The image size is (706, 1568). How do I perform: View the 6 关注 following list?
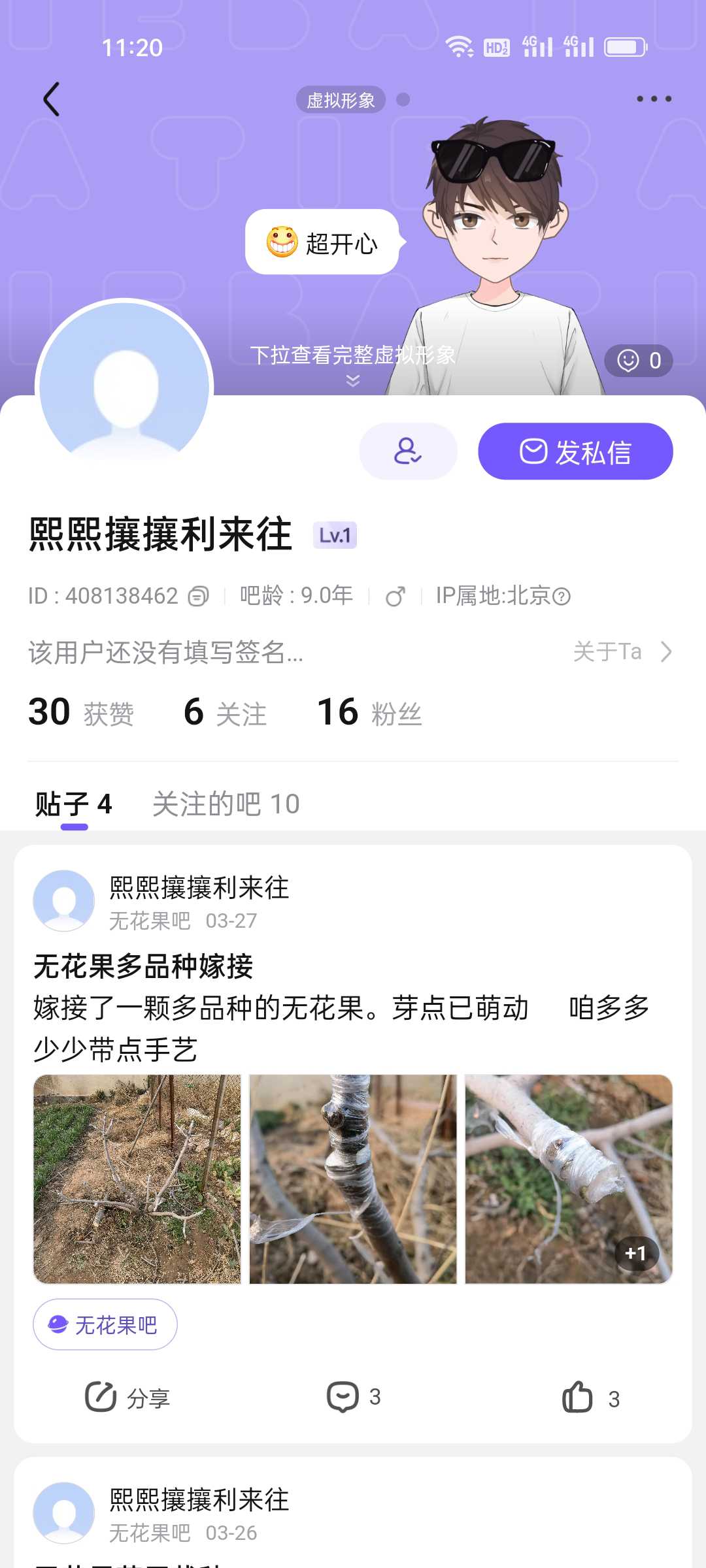pyautogui.click(x=225, y=712)
